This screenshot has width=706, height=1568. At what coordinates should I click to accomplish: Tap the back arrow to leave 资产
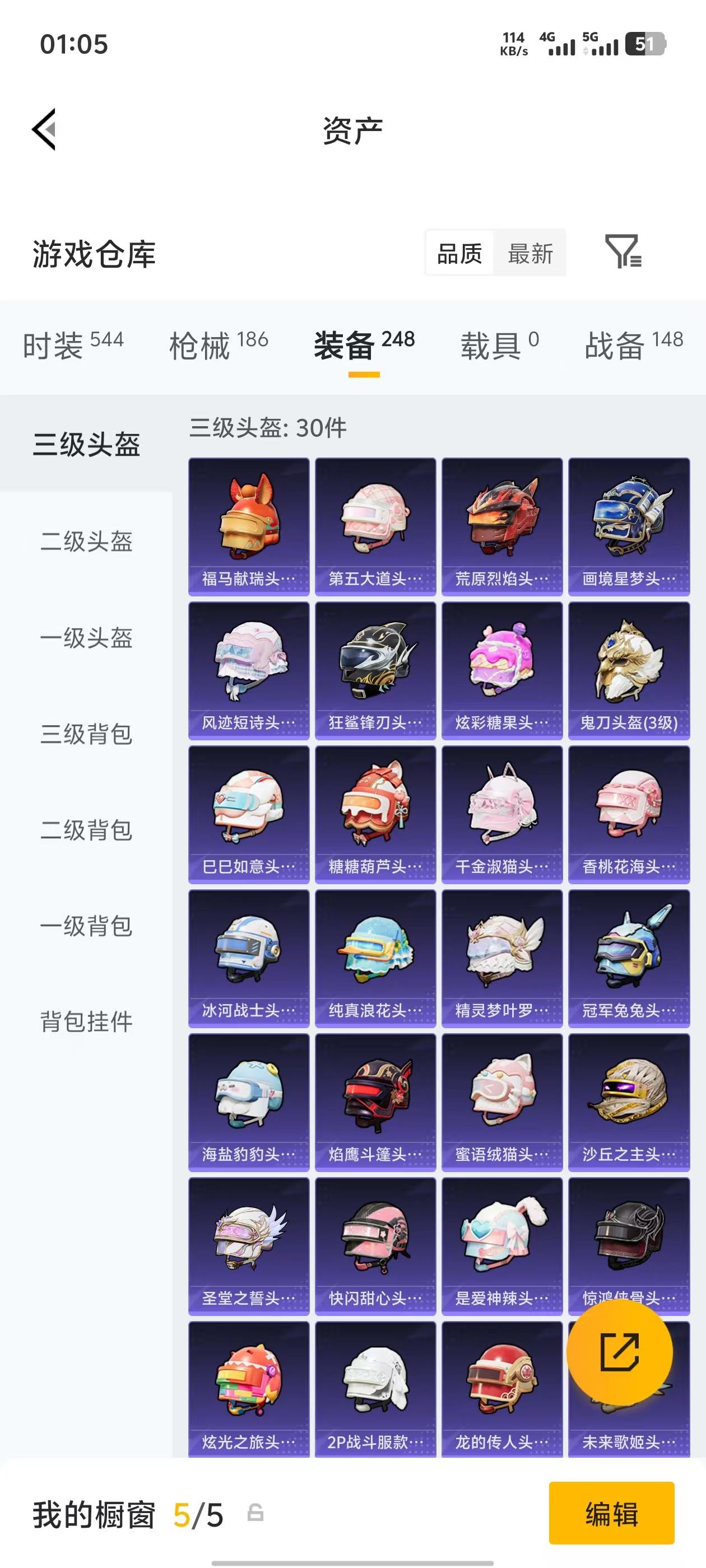tap(44, 130)
